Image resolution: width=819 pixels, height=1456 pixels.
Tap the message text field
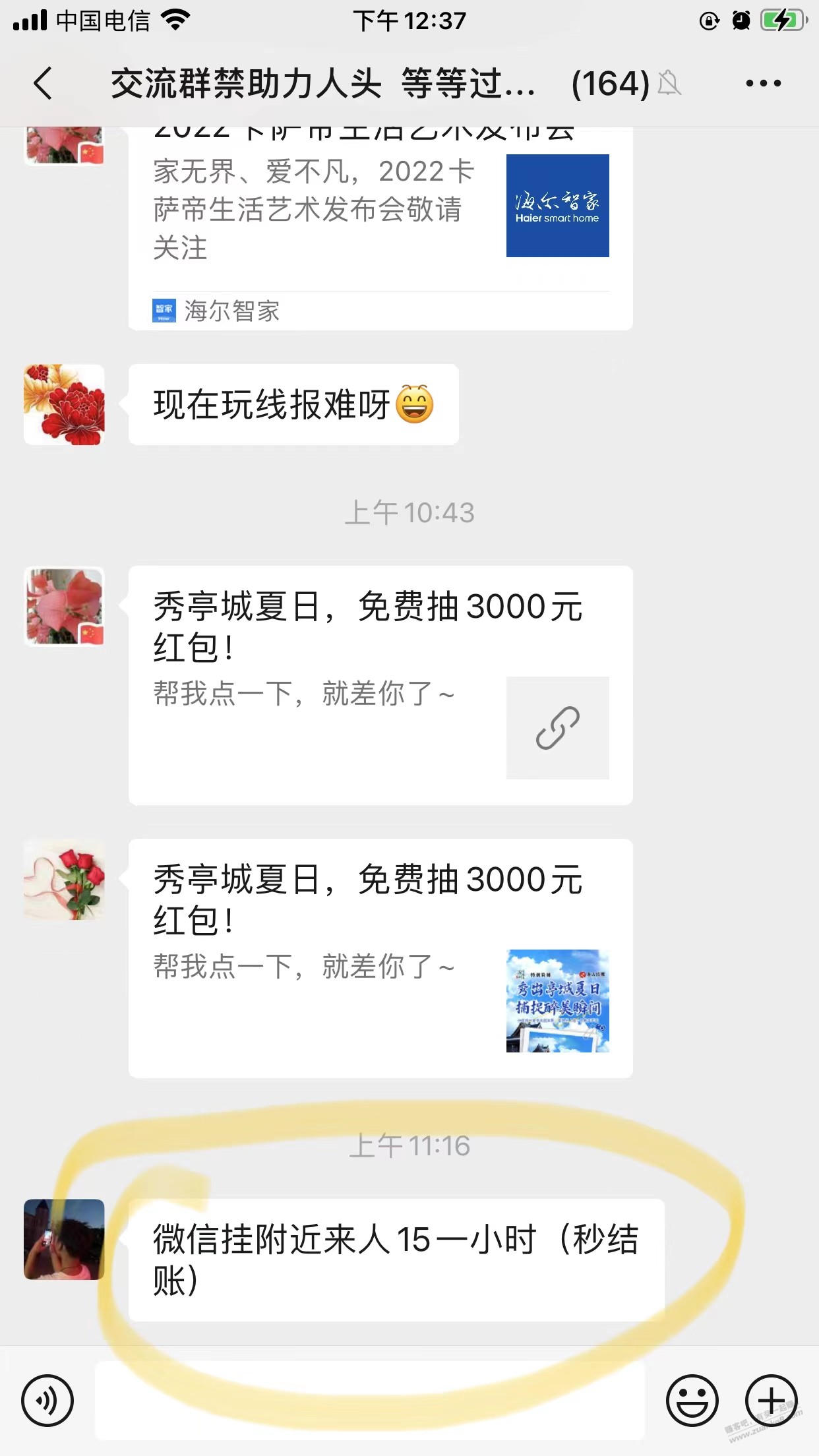[x=369, y=1400]
